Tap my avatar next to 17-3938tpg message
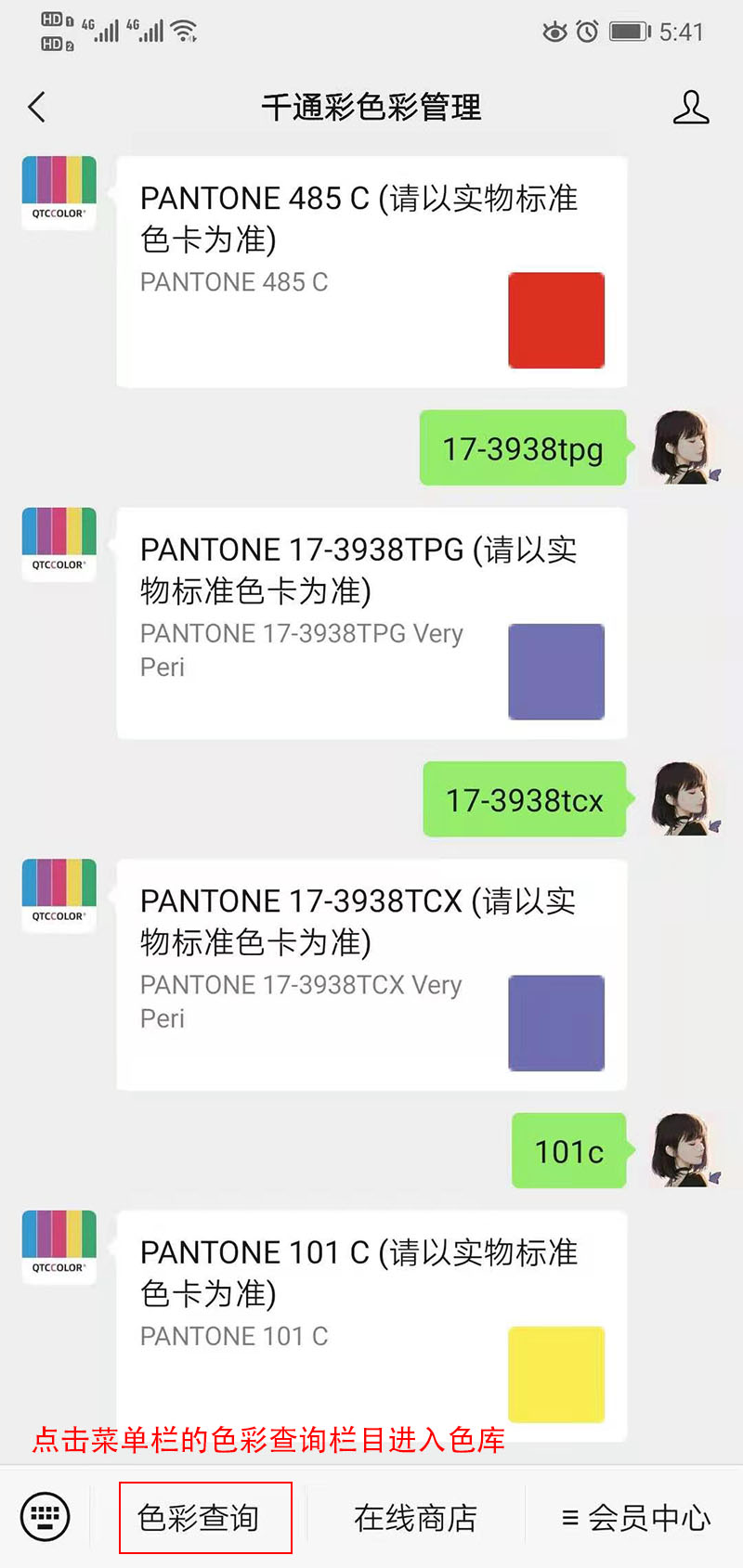This screenshot has height=1568, width=743. tap(686, 447)
